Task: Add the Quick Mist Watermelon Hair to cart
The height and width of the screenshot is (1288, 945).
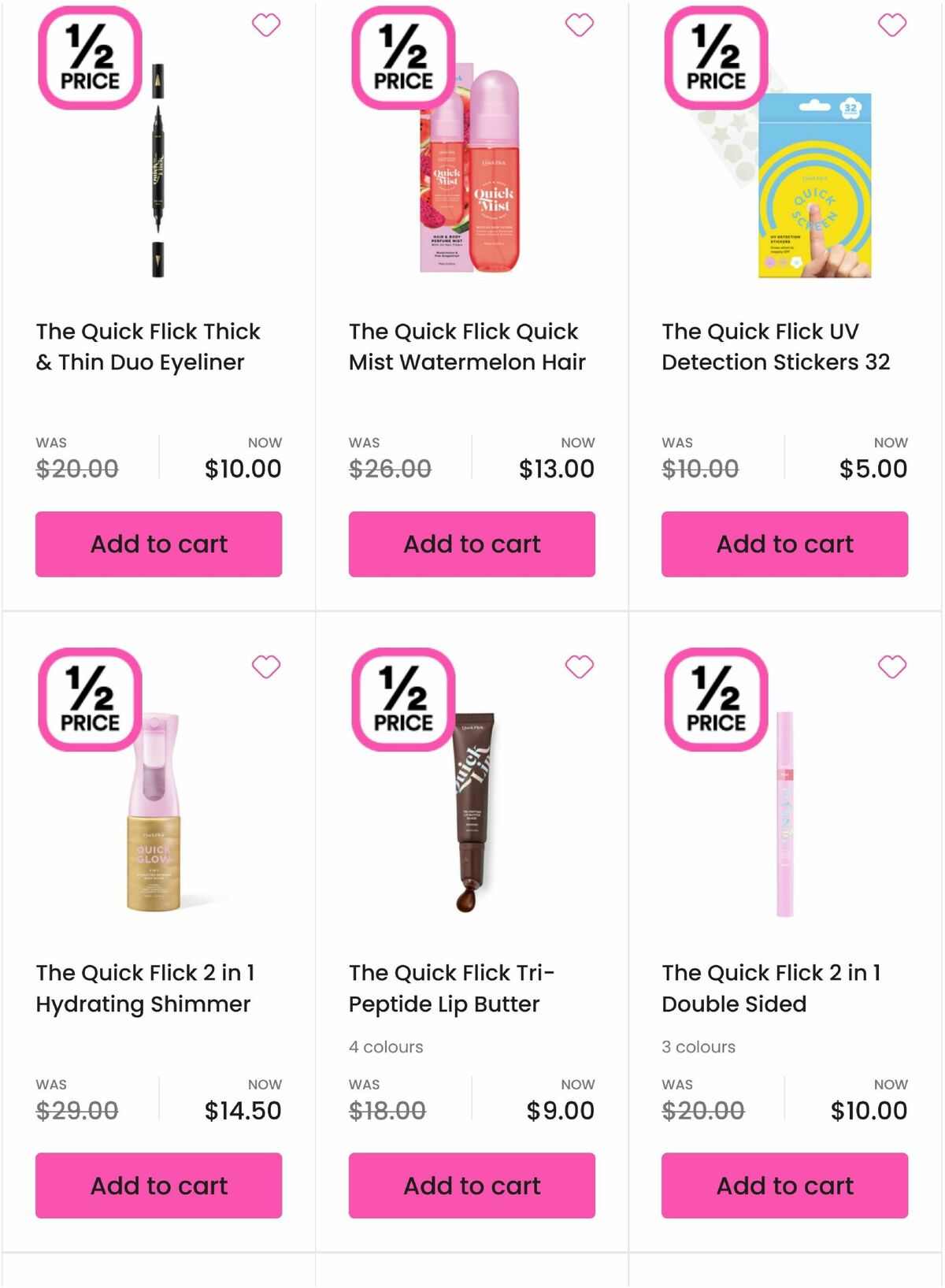Action: click(x=470, y=544)
